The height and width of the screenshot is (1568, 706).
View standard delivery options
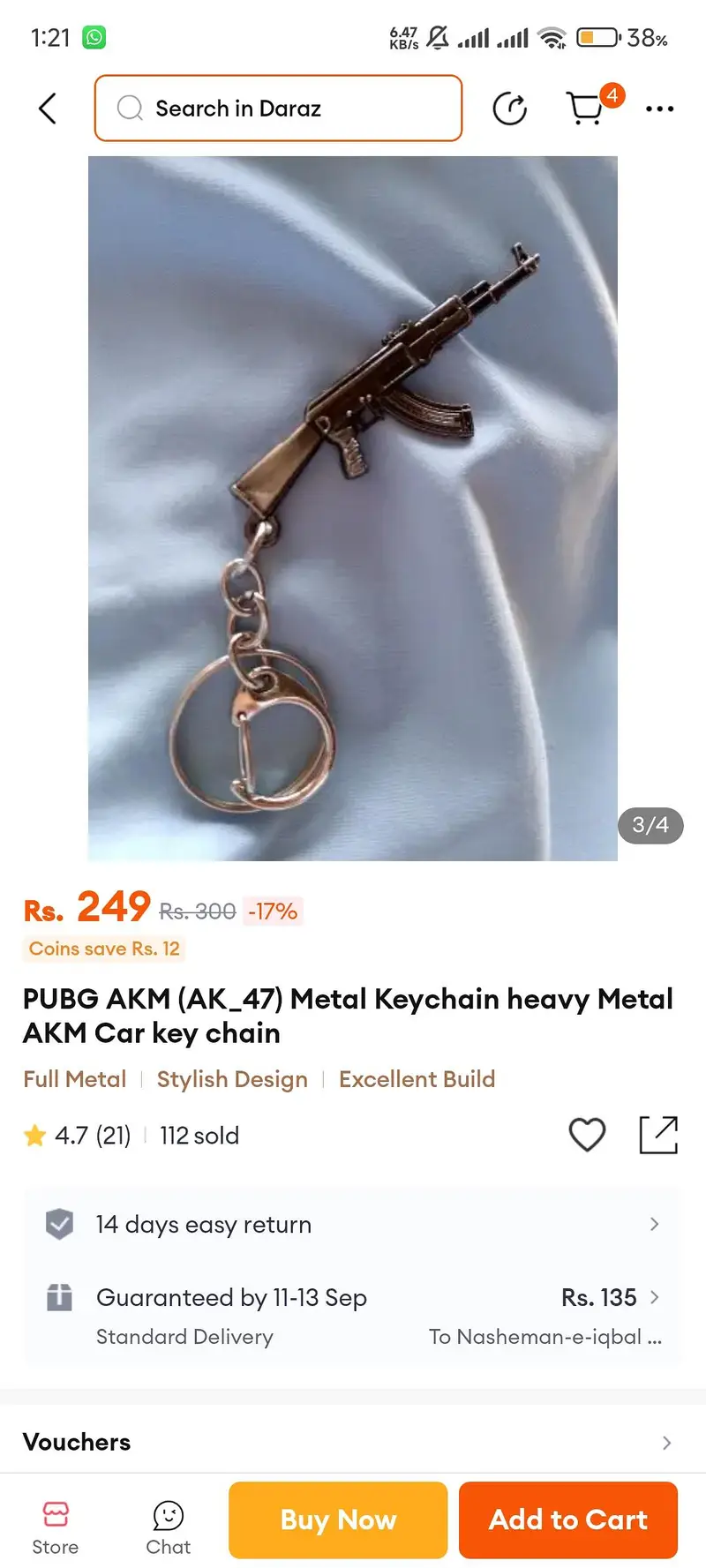pos(352,1316)
